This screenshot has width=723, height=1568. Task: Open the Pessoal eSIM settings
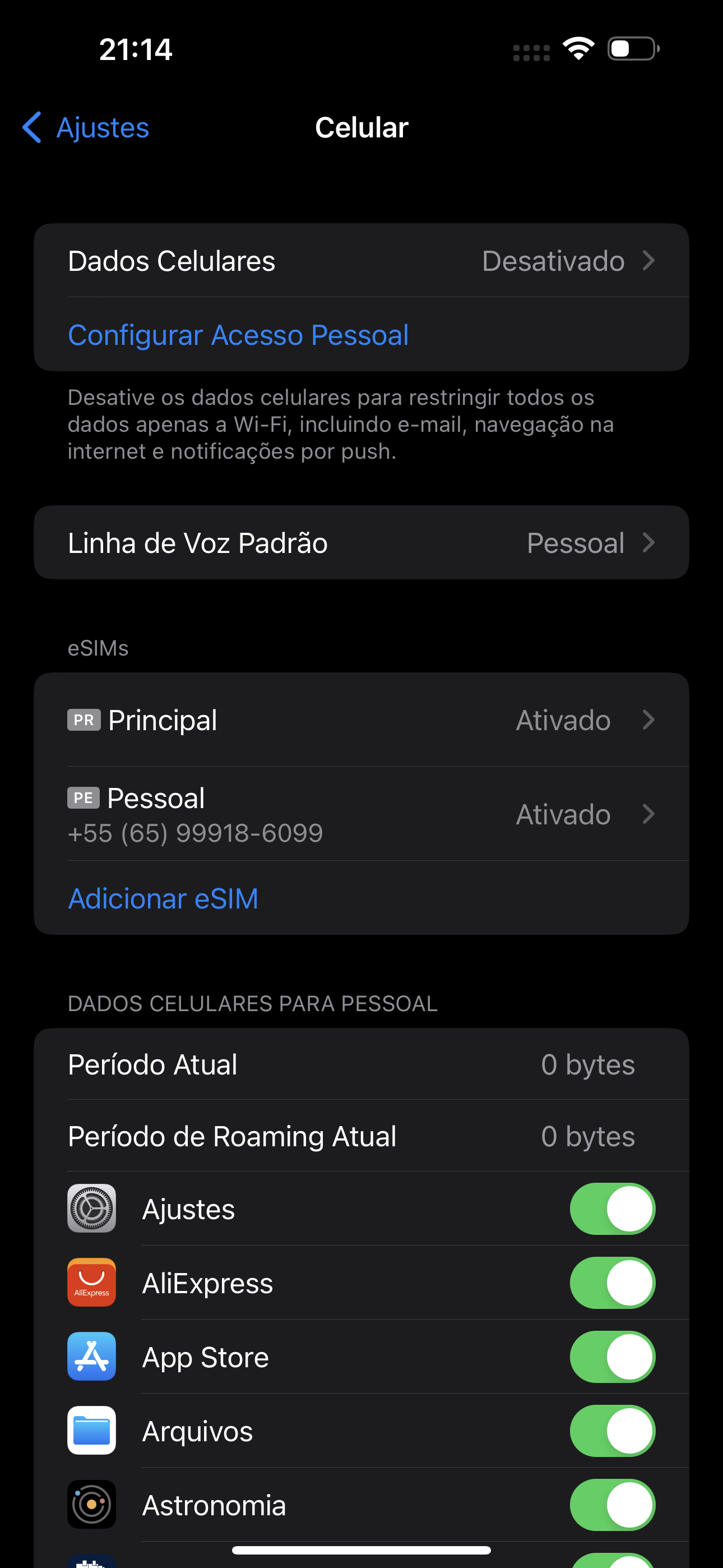(x=361, y=814)
